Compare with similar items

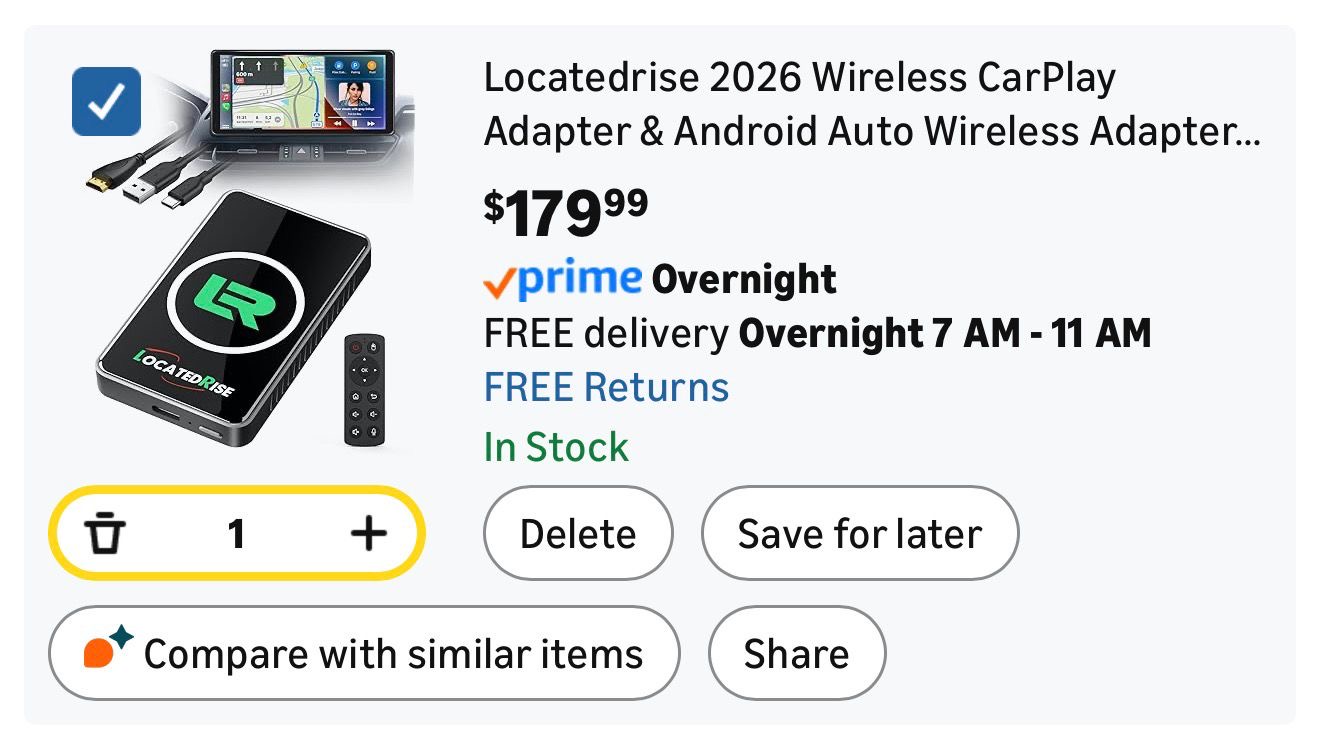364,654
